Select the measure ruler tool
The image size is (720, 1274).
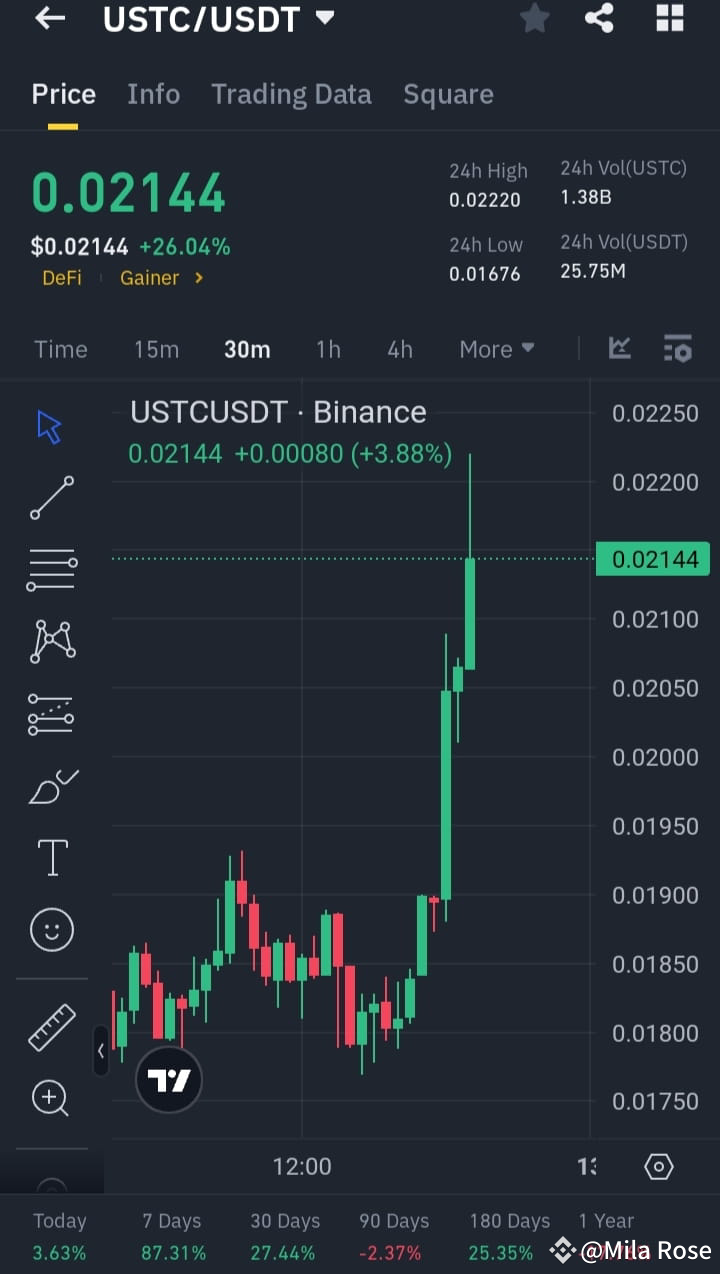click(x=51, y=1027)
